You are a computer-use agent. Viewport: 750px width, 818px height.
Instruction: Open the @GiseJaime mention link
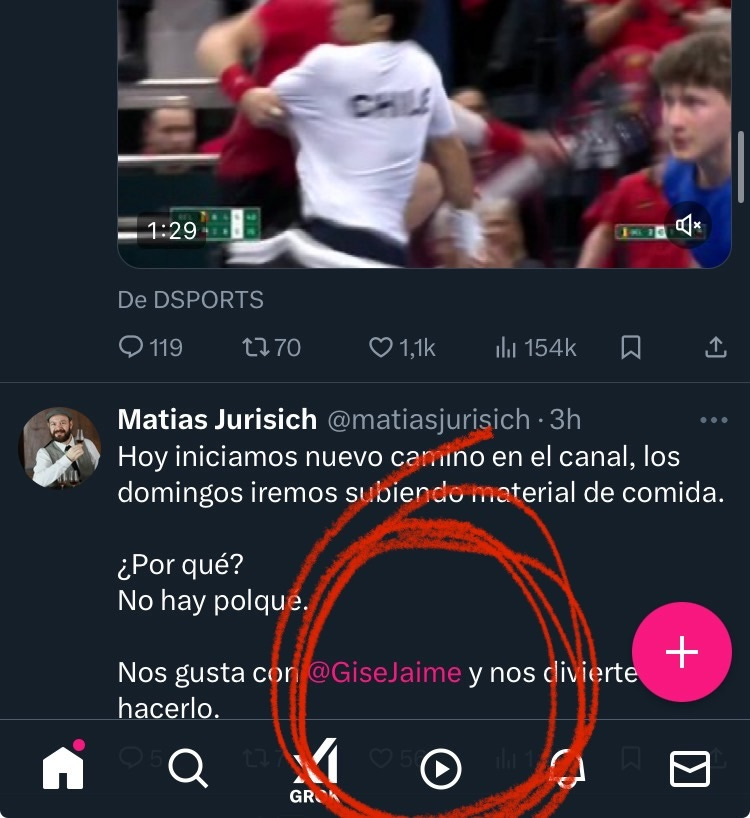384,672
